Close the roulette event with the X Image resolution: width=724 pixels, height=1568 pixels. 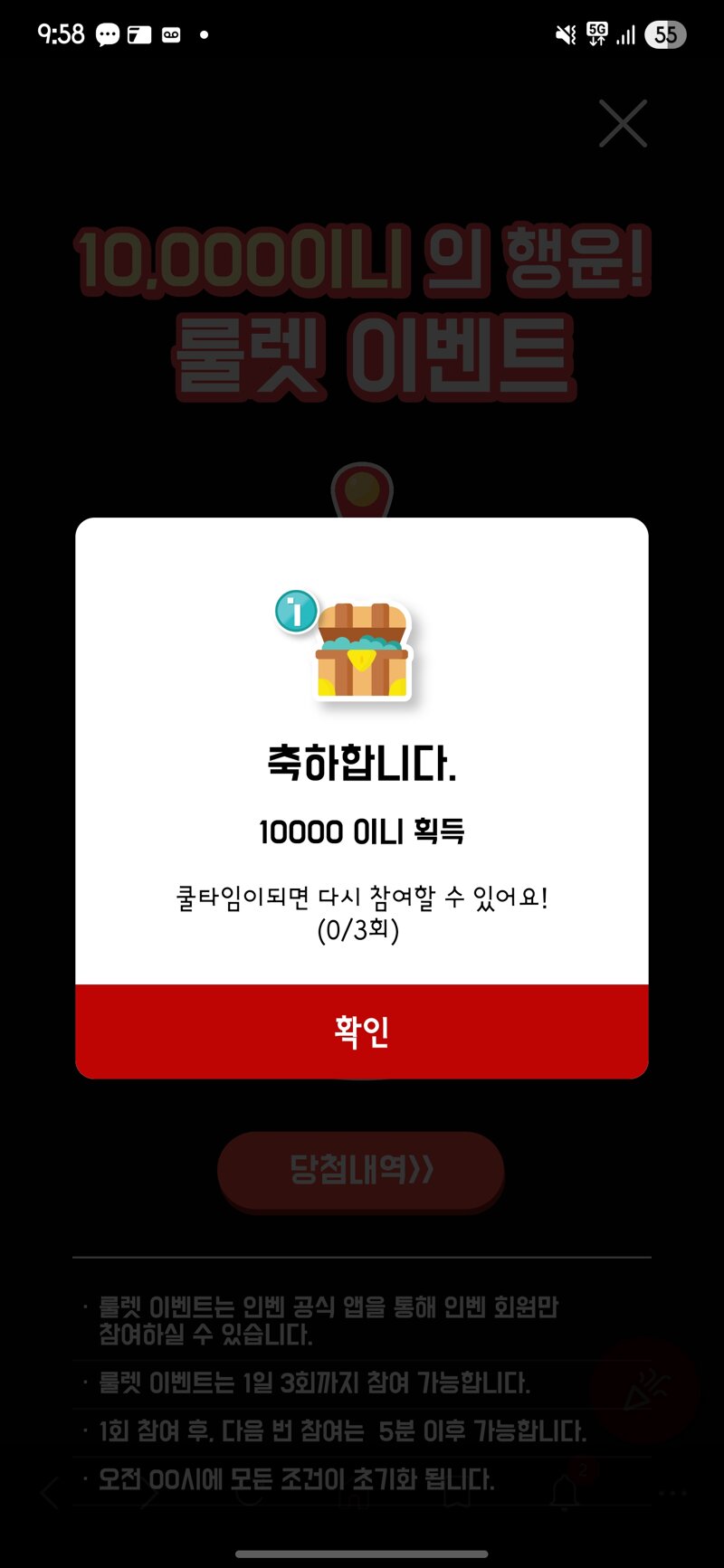(624, 124)
